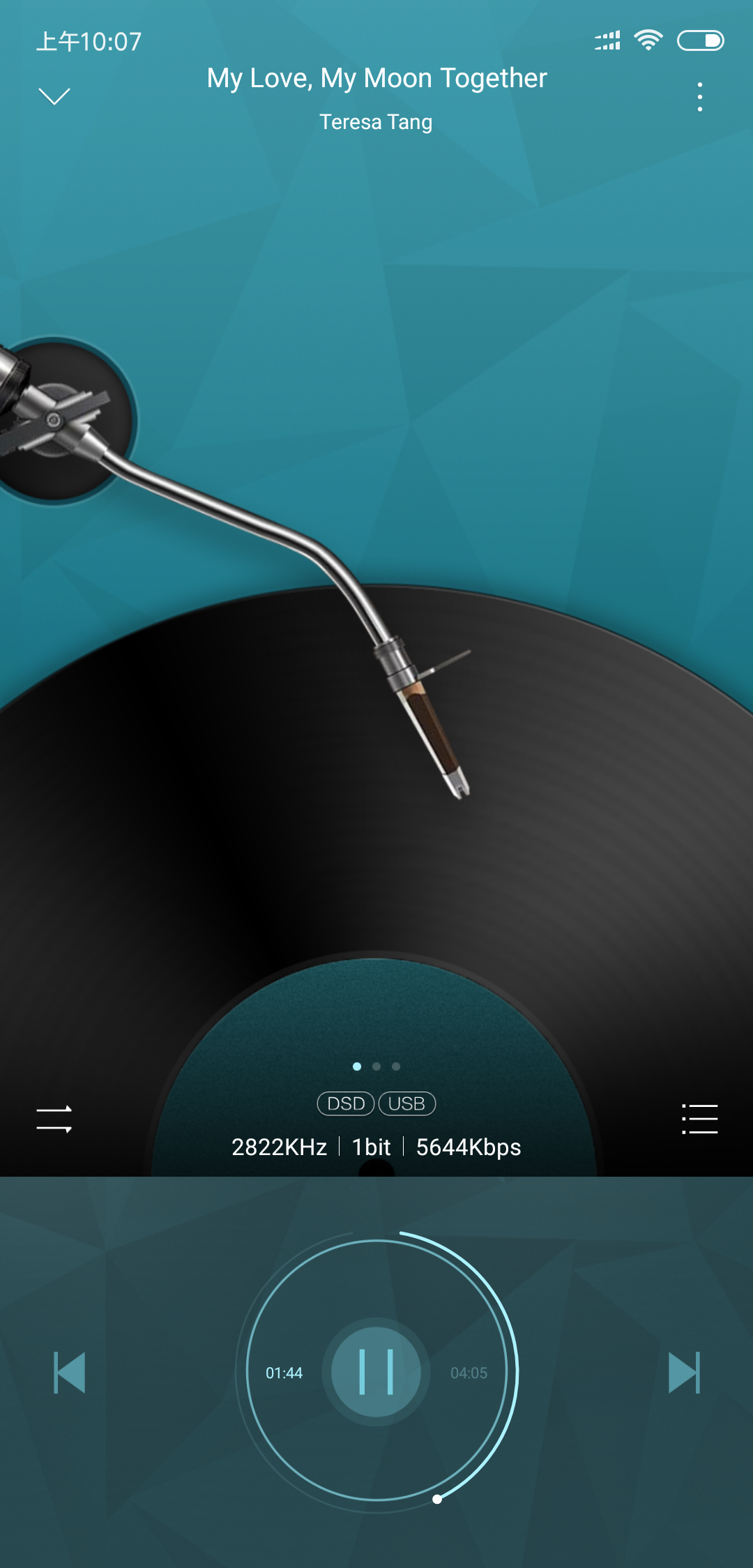Image resolution: width=753 pixels, height=1568 pixels.
Task: Tap the DSD format badge
Action: tap(347, 1103)
